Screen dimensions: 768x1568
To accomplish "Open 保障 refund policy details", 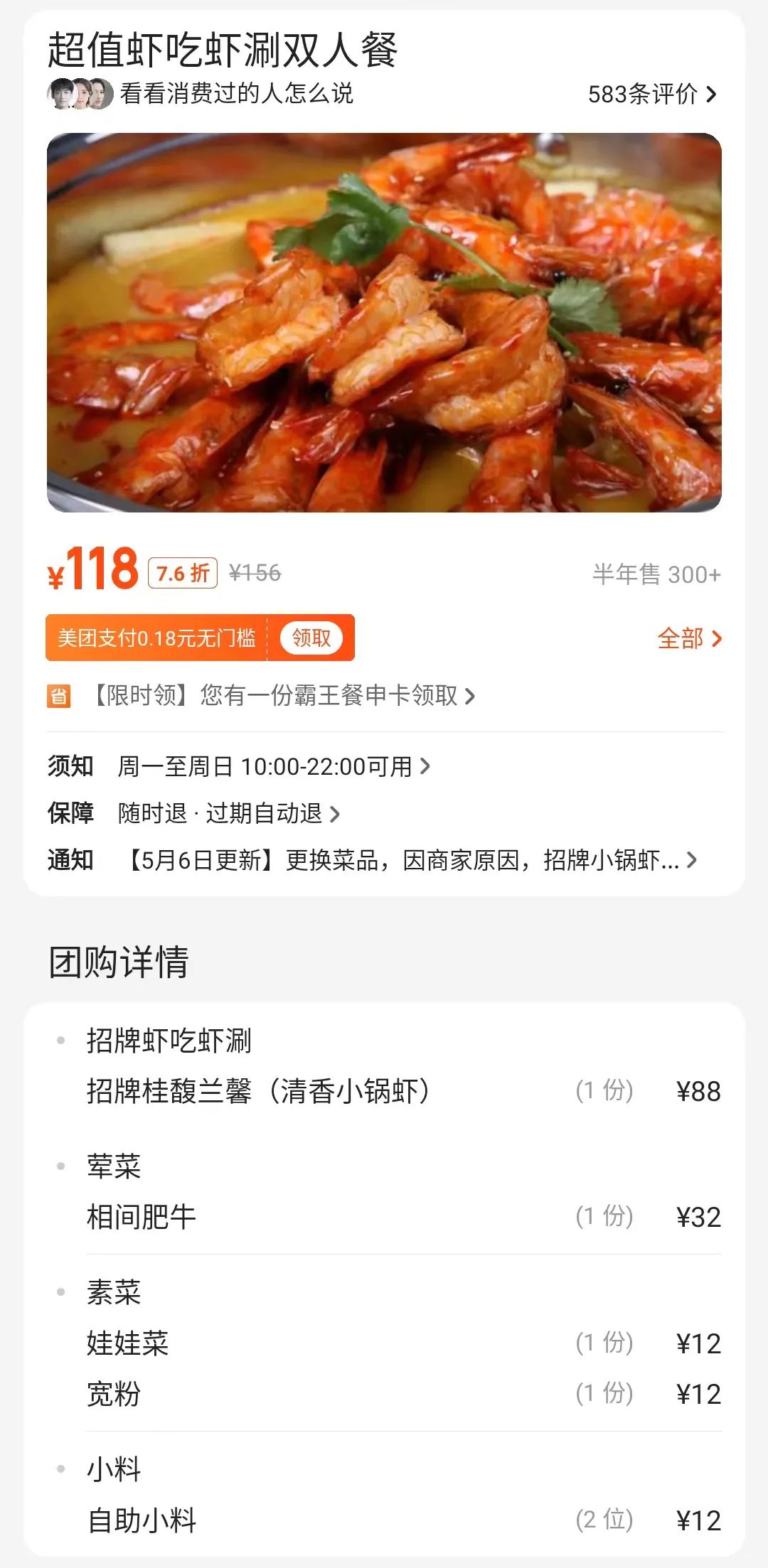I will point(229,813).
